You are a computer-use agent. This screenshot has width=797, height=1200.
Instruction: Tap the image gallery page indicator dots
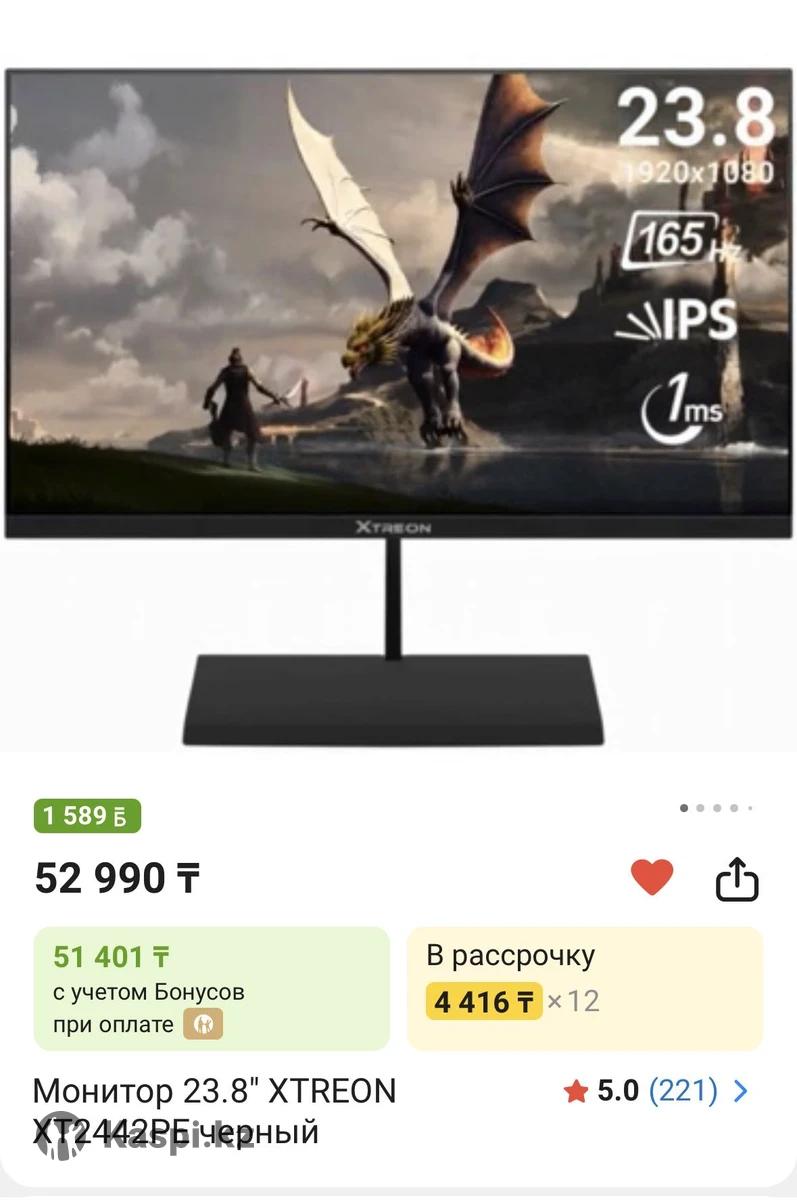716,808
